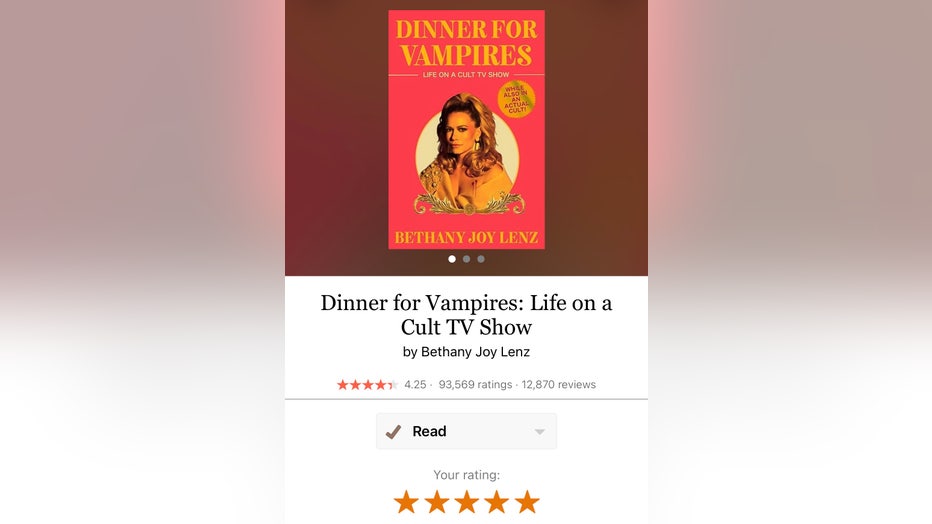Image resolution: width=932 pixels, height=524 pixels.
Task: Set your rating to five stars
Action: [527, 502]
